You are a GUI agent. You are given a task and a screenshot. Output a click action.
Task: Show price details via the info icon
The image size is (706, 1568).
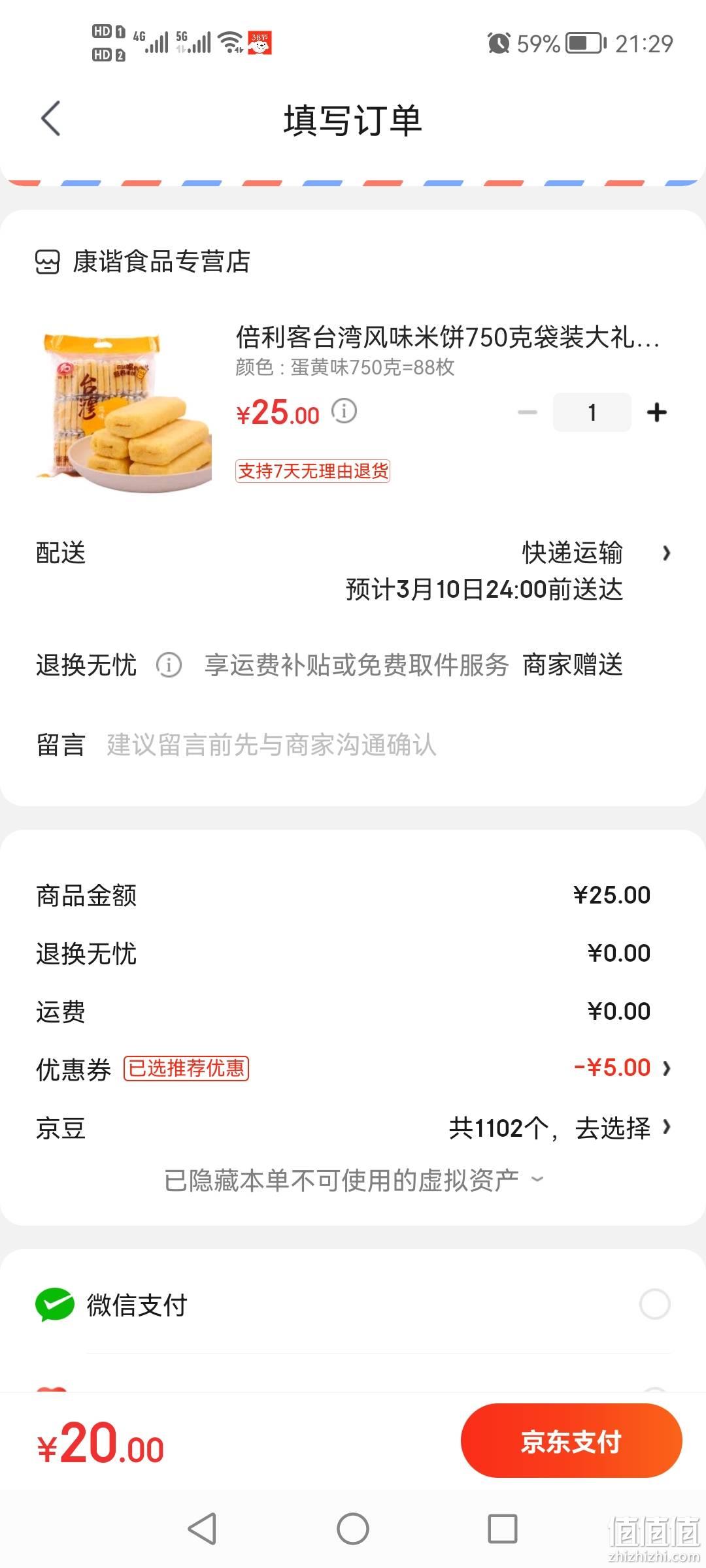point(344,411)
